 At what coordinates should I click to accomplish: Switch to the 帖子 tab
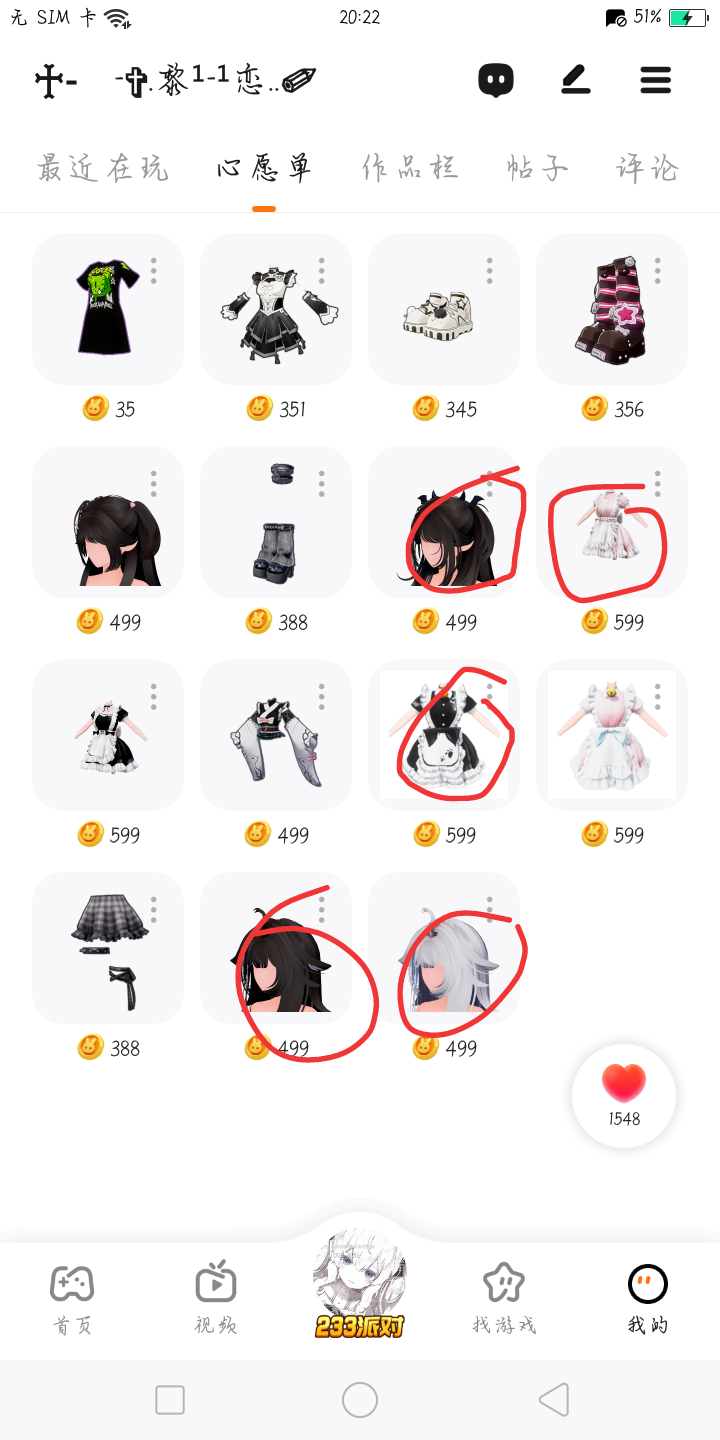coord(537,168)
